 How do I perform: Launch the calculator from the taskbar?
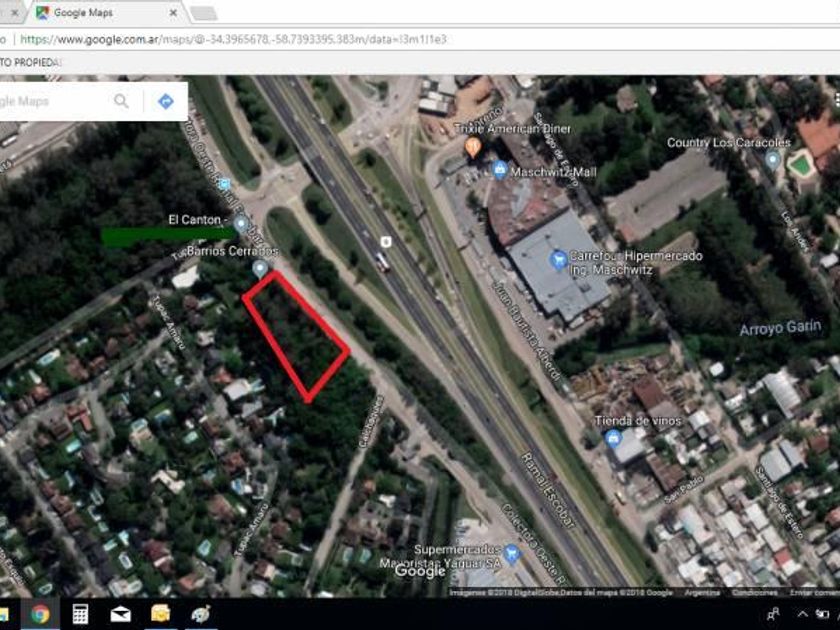[x=80, y=614]
